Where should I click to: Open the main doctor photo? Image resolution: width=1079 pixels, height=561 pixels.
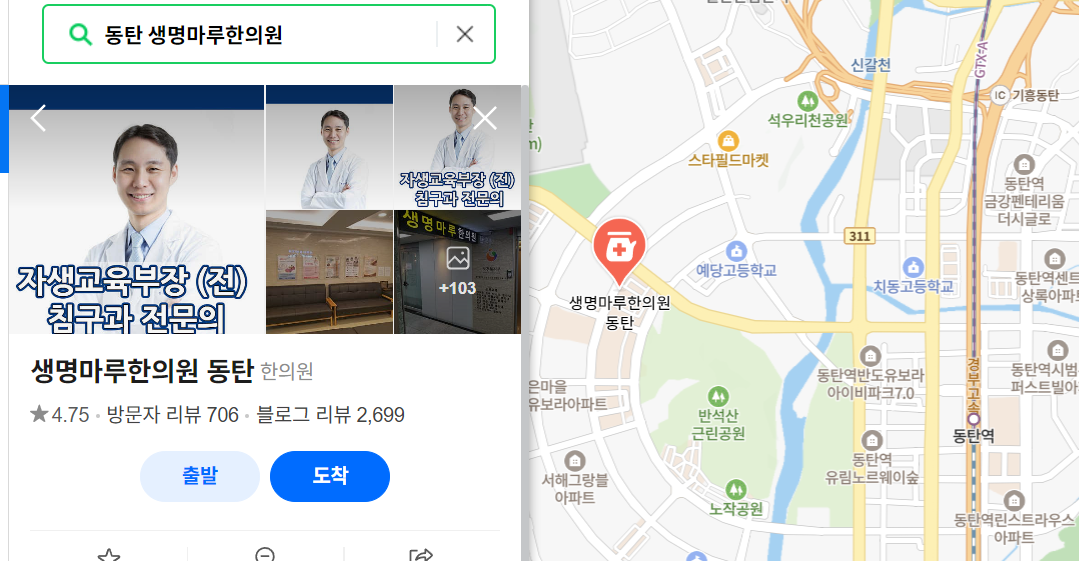pos(137,210)
